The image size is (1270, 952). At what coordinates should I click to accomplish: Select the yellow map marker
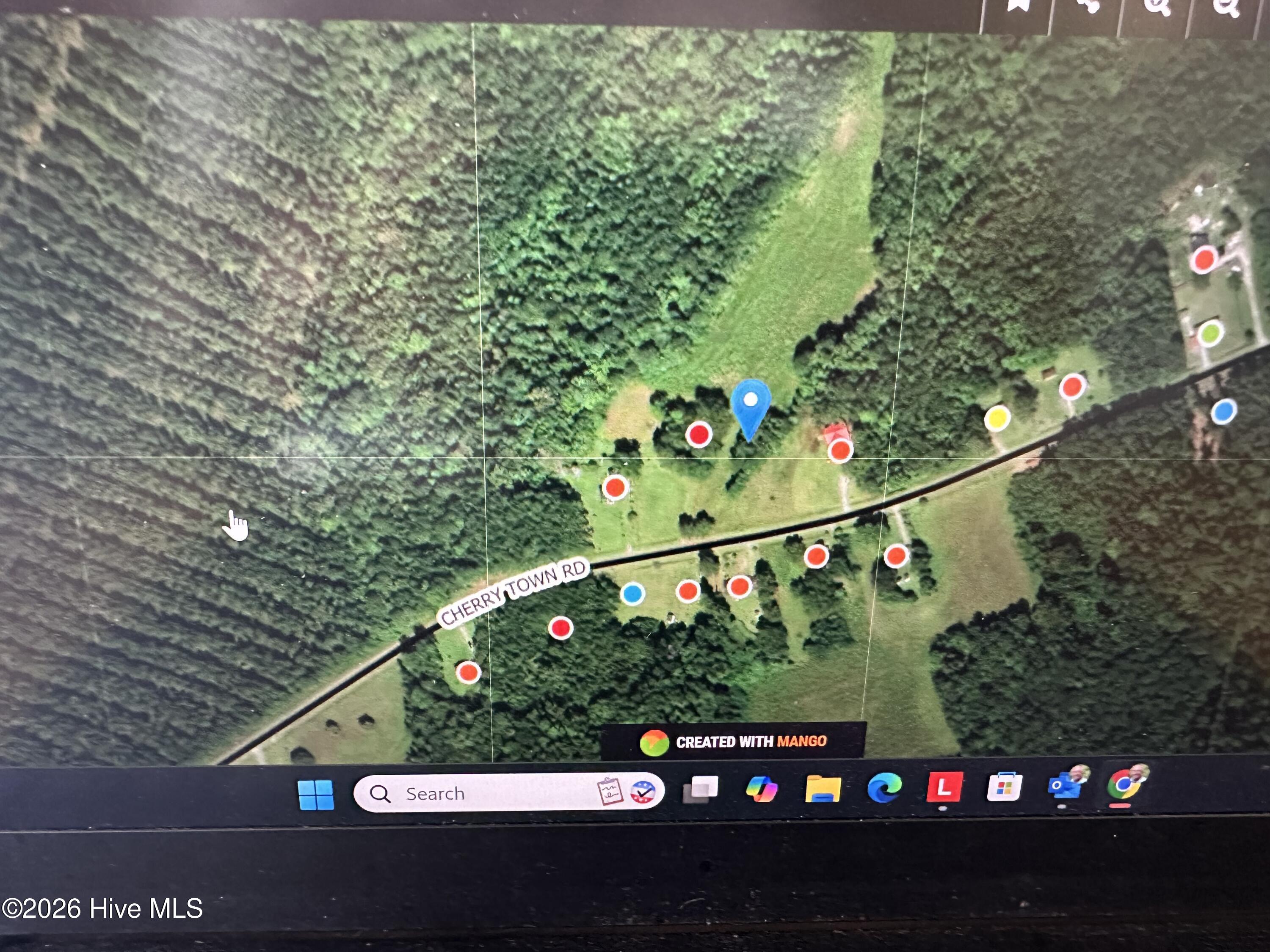click(997, 418)
